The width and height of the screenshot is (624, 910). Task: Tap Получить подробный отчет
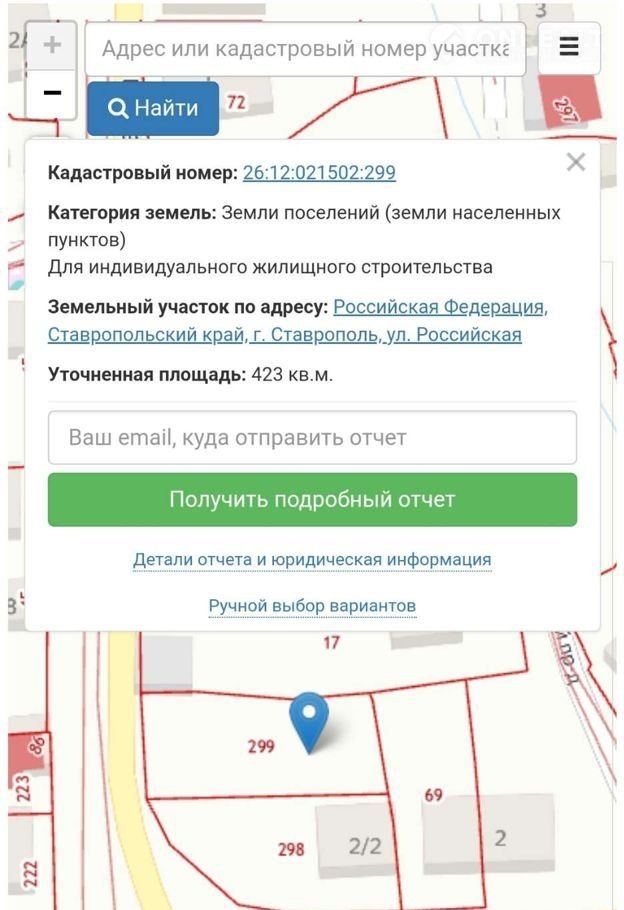click(312, 499)
